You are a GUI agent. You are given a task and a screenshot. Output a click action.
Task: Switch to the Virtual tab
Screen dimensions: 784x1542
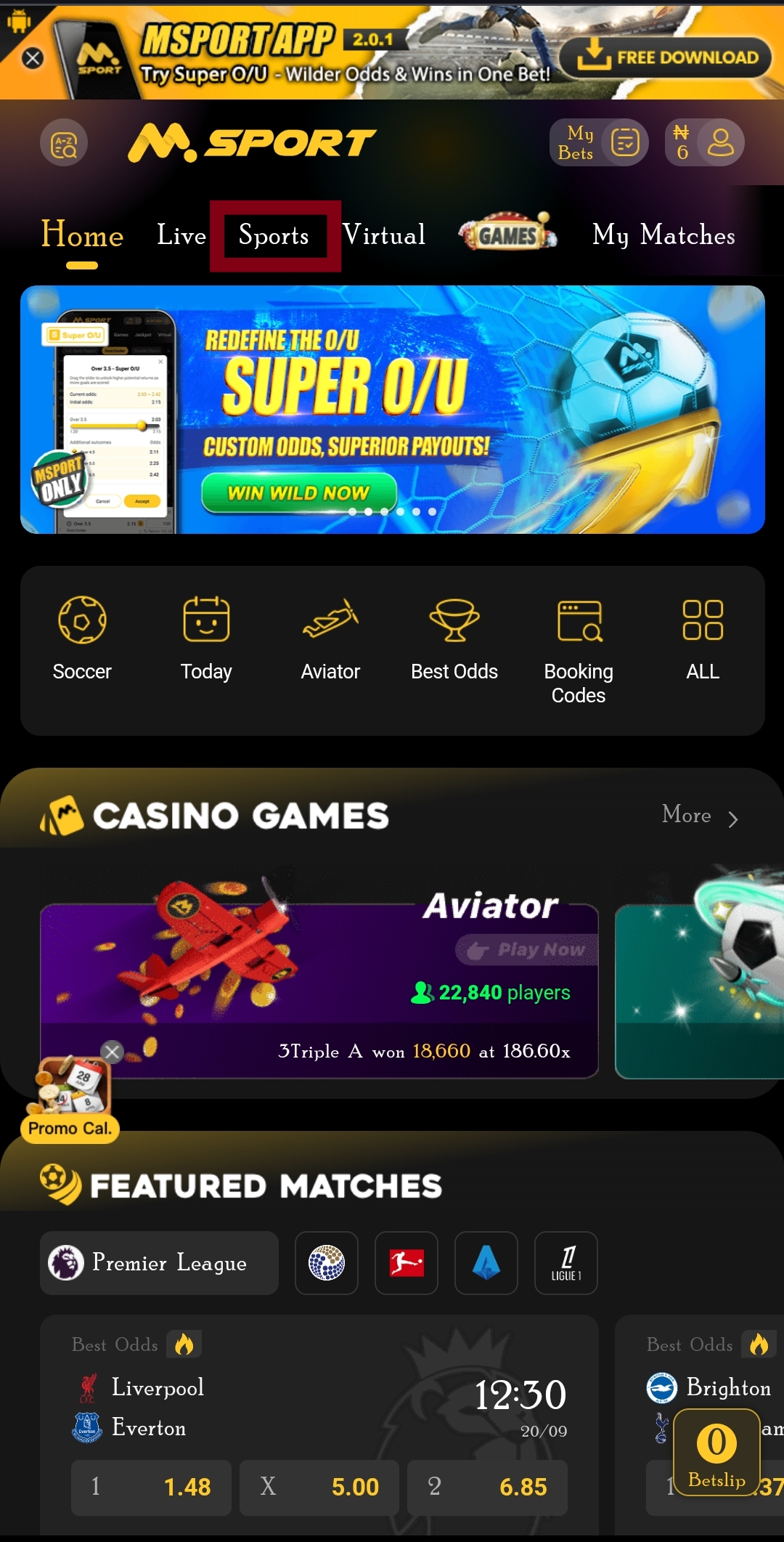coord(384,235)
